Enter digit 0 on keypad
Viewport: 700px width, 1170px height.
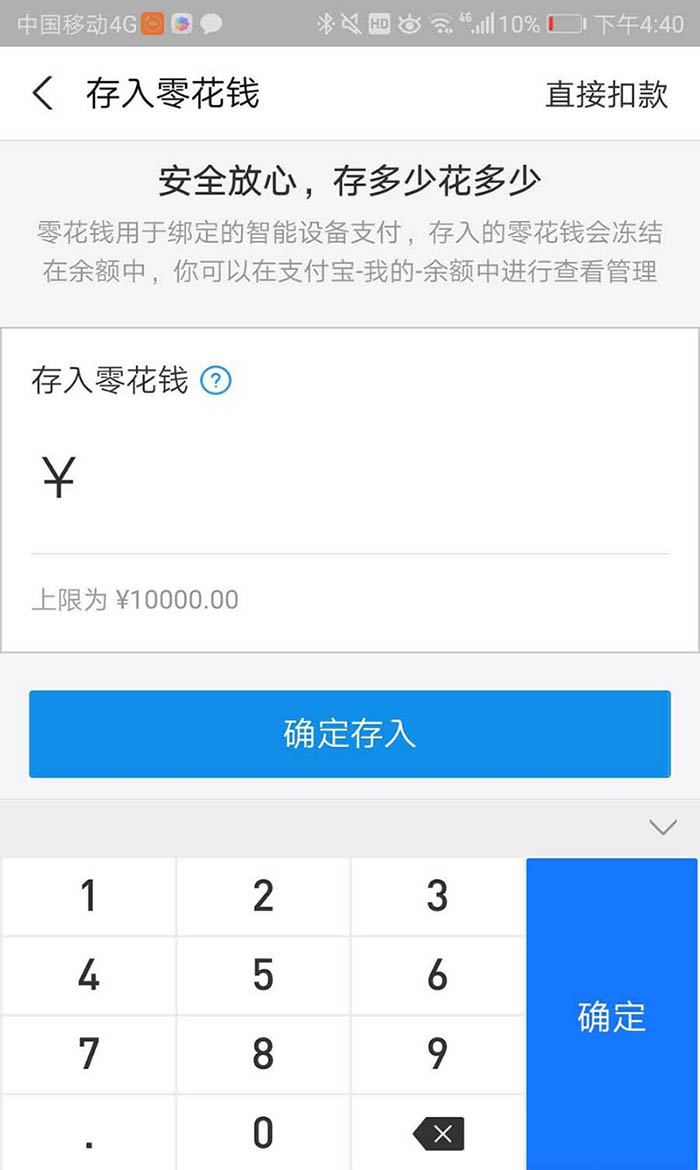pos(263,1133)
